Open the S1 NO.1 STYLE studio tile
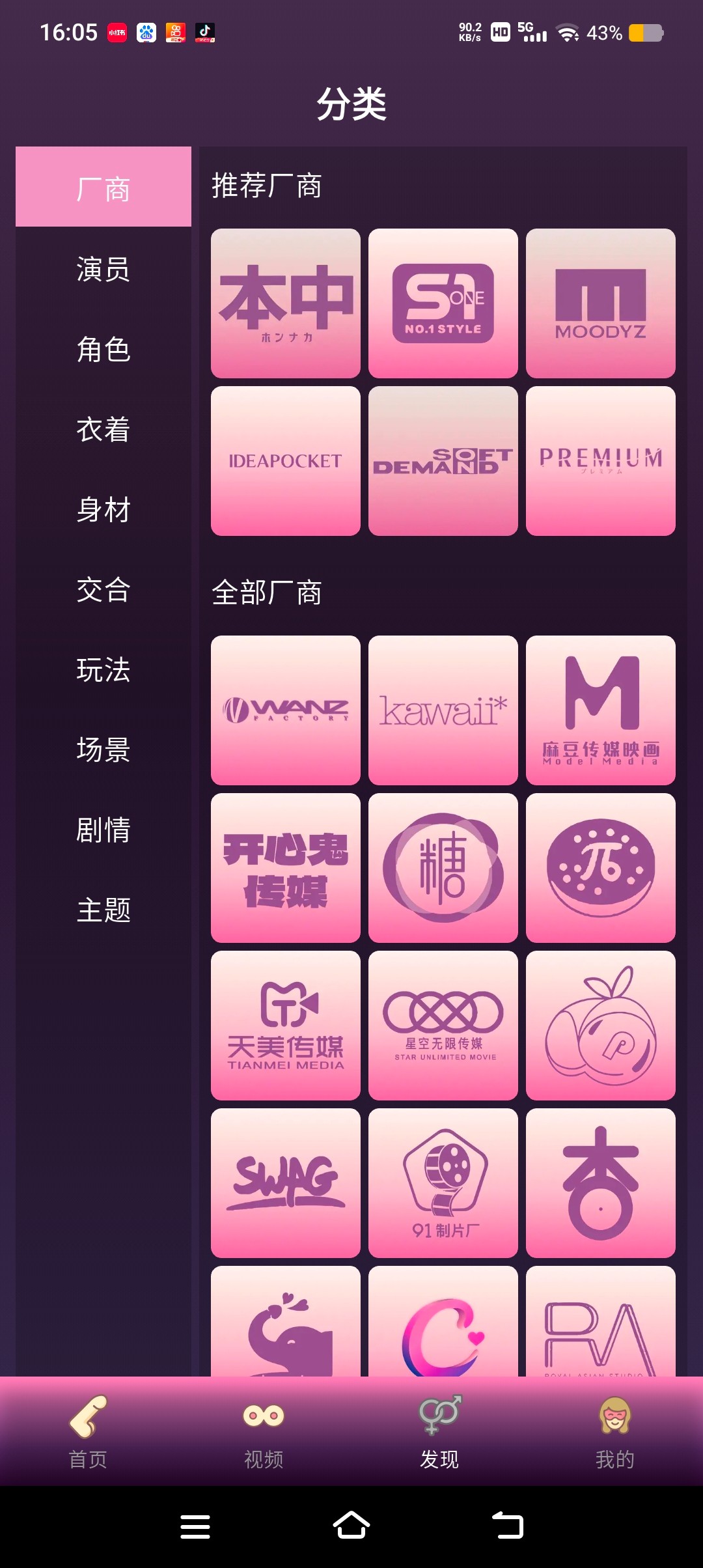The image size is (703, 1568). click(443, 303)
